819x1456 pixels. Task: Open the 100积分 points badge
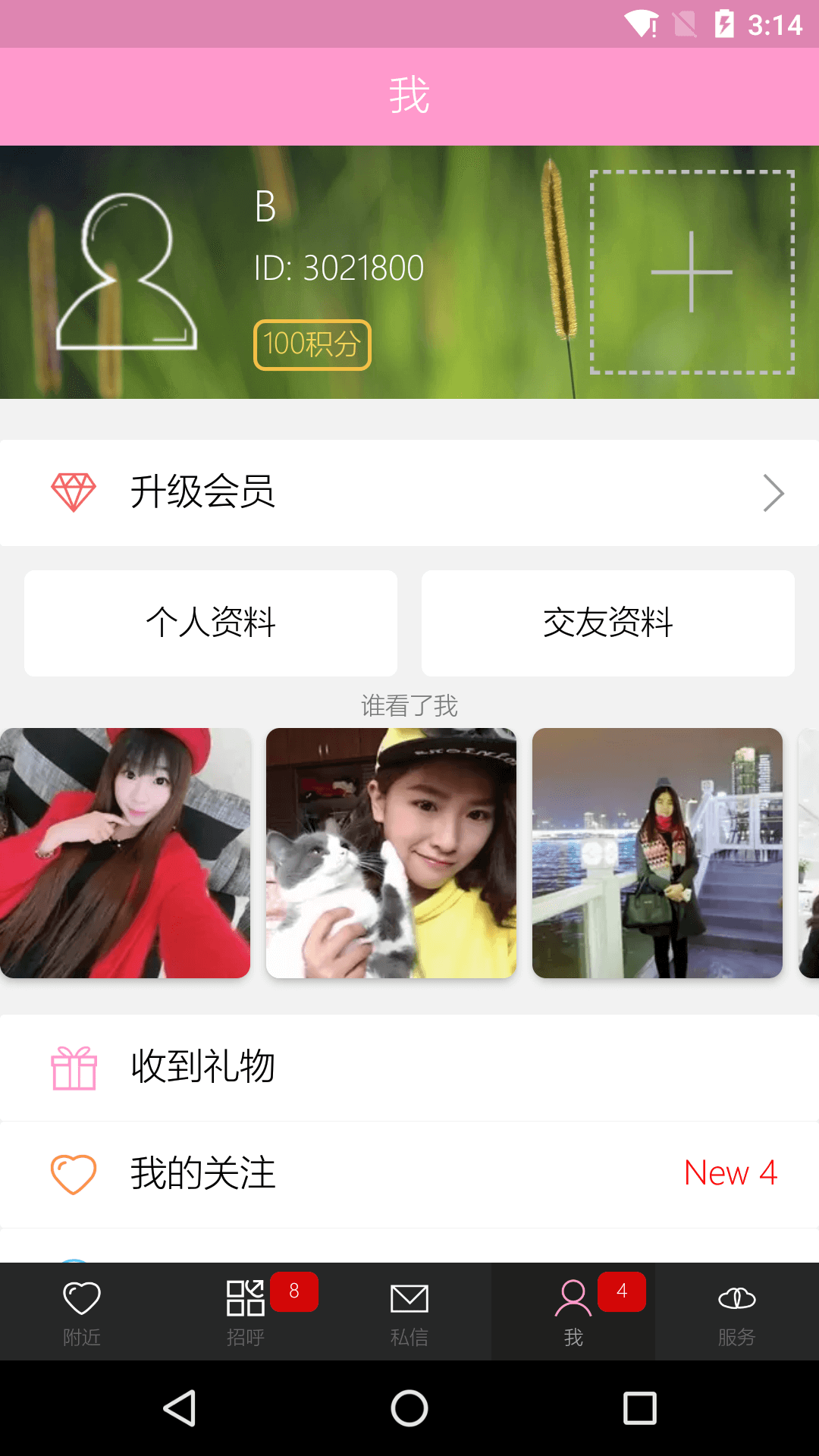pyautogui.click(x=312, y=345)
